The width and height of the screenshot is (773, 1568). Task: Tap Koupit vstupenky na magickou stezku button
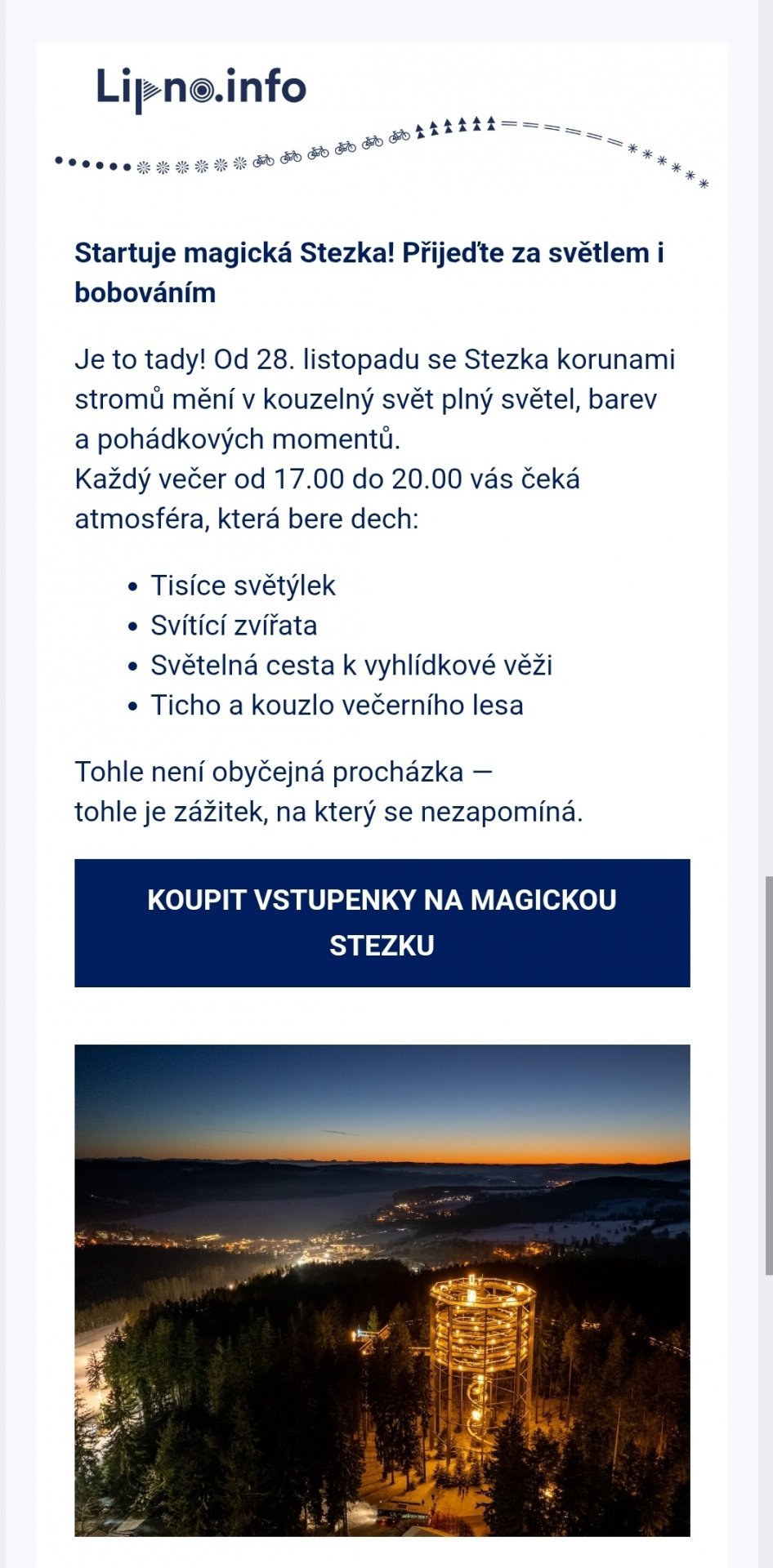tap(382, 923)
